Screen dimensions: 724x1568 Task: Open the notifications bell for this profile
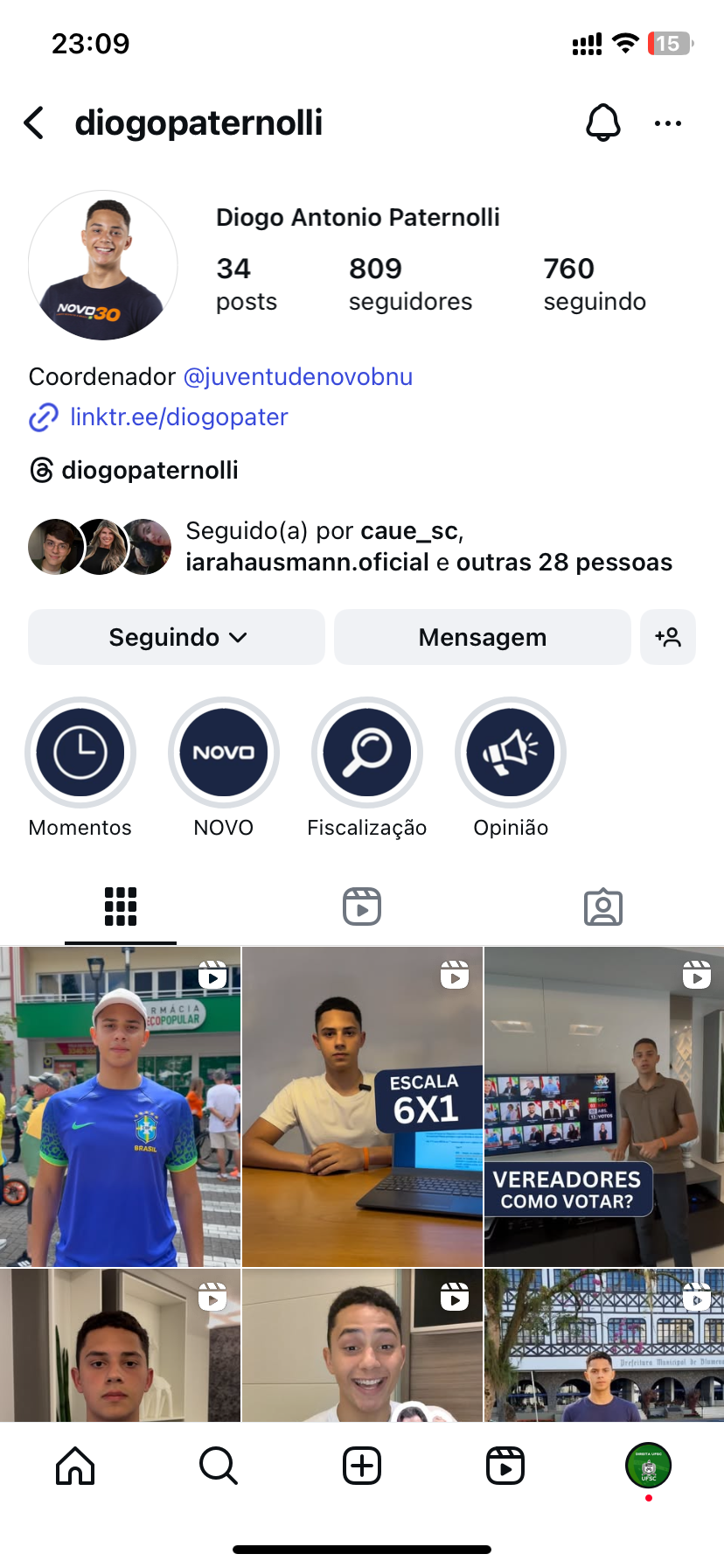point(602,123)
